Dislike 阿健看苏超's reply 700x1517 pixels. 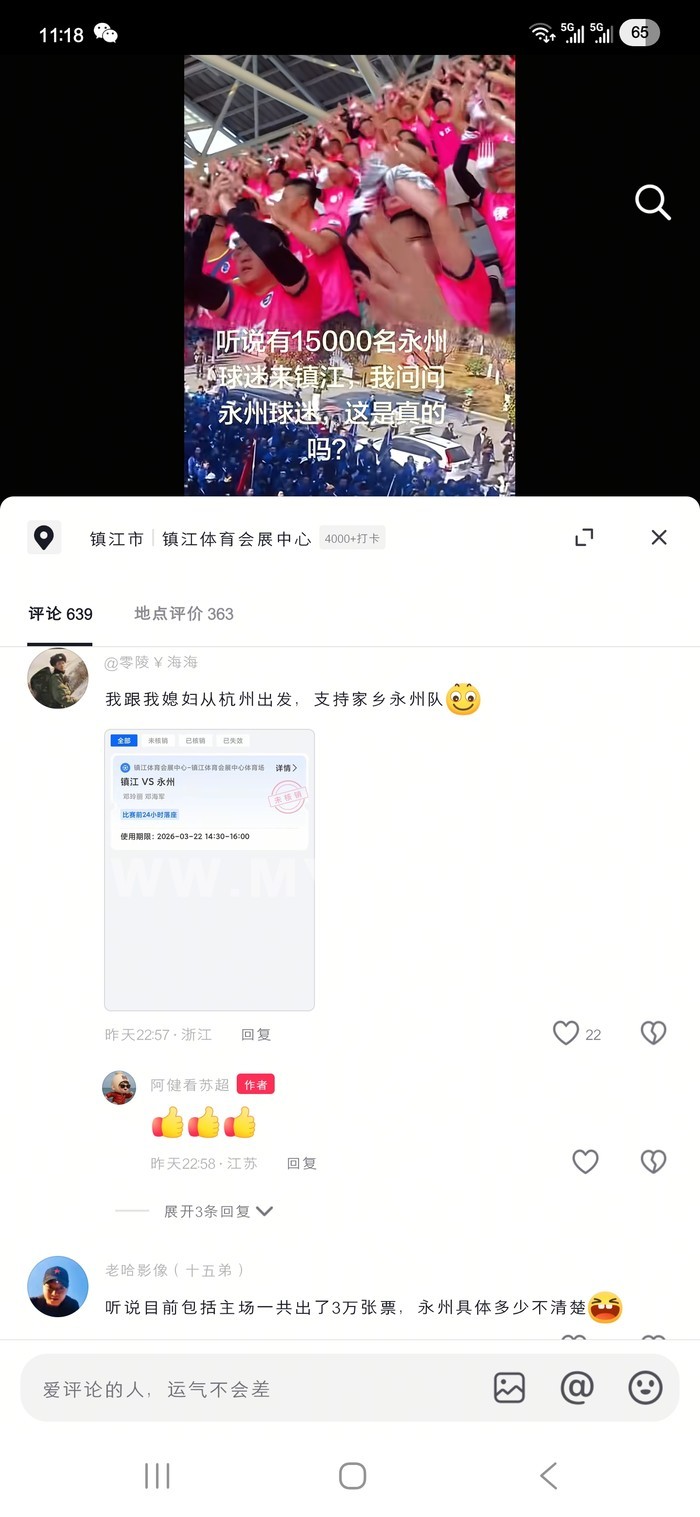[x=653, y=1161]
